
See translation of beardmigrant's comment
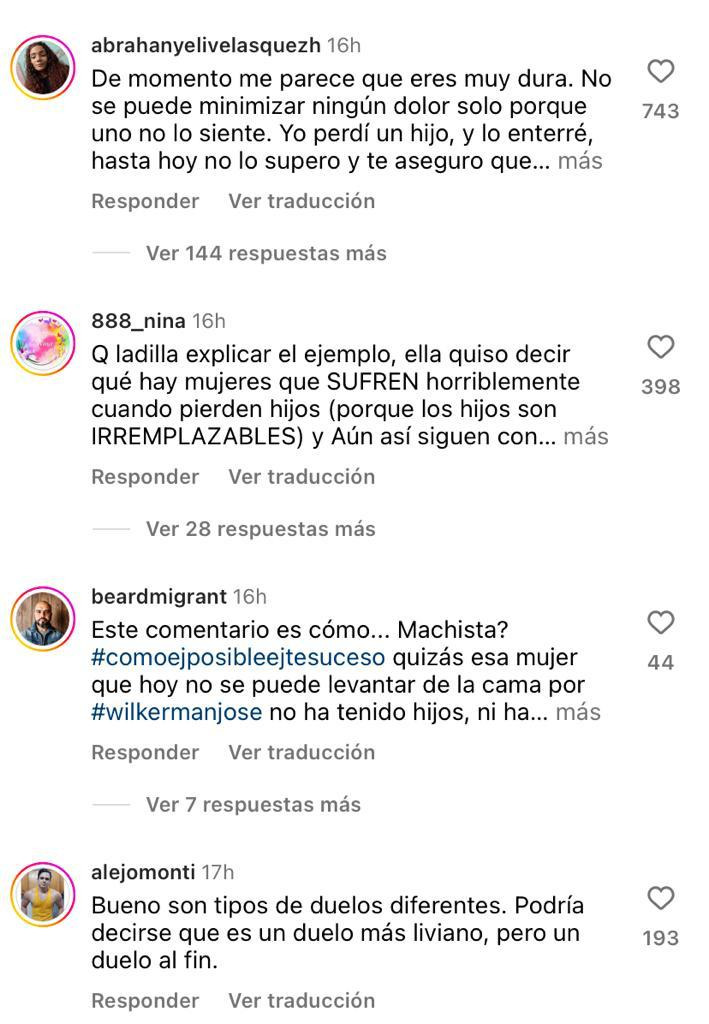pyautogui.click(x=302, y=752)
